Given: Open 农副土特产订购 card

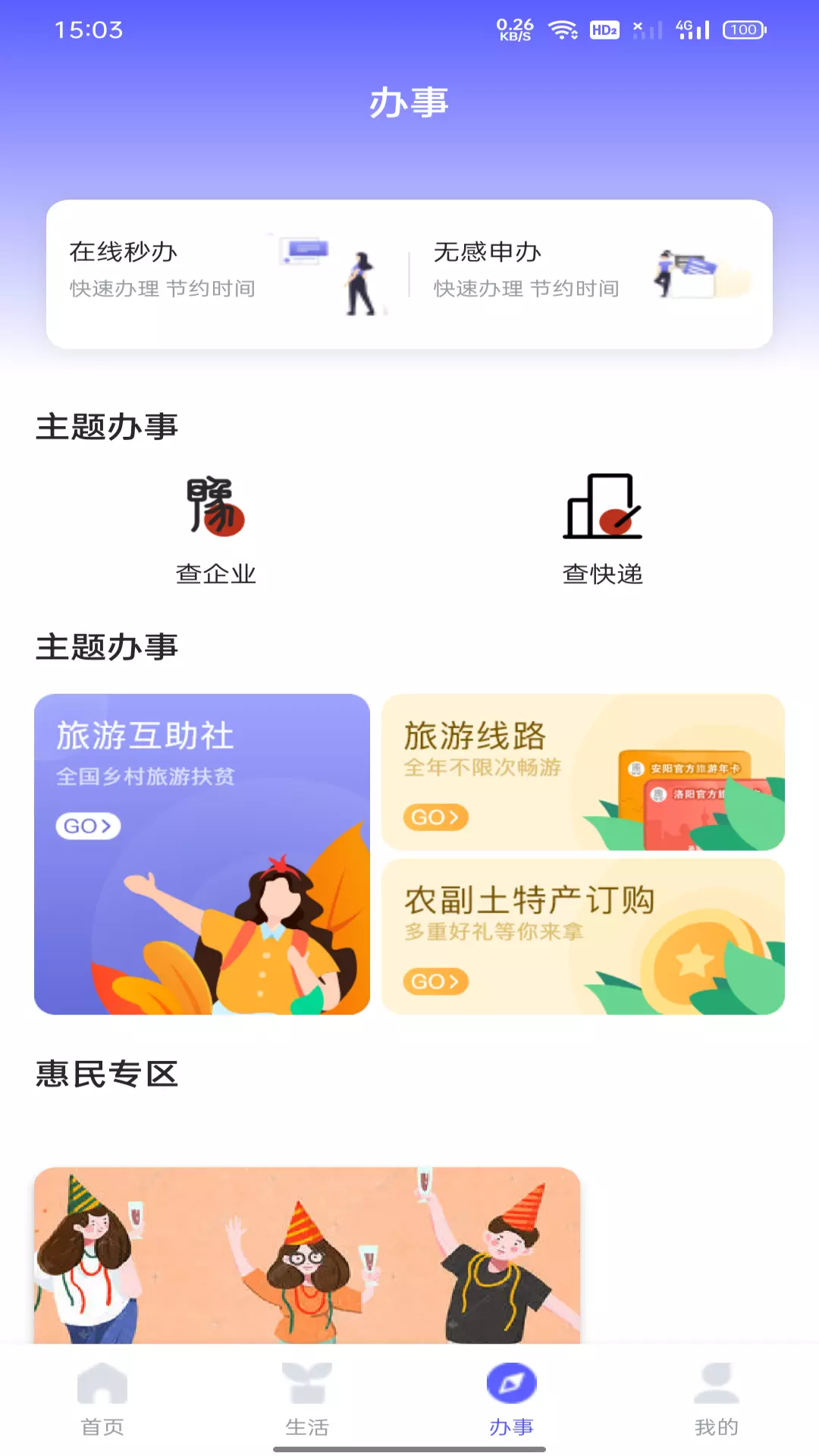Looking at the screenshot, I should pyautogui.click(x=582, y=937).
